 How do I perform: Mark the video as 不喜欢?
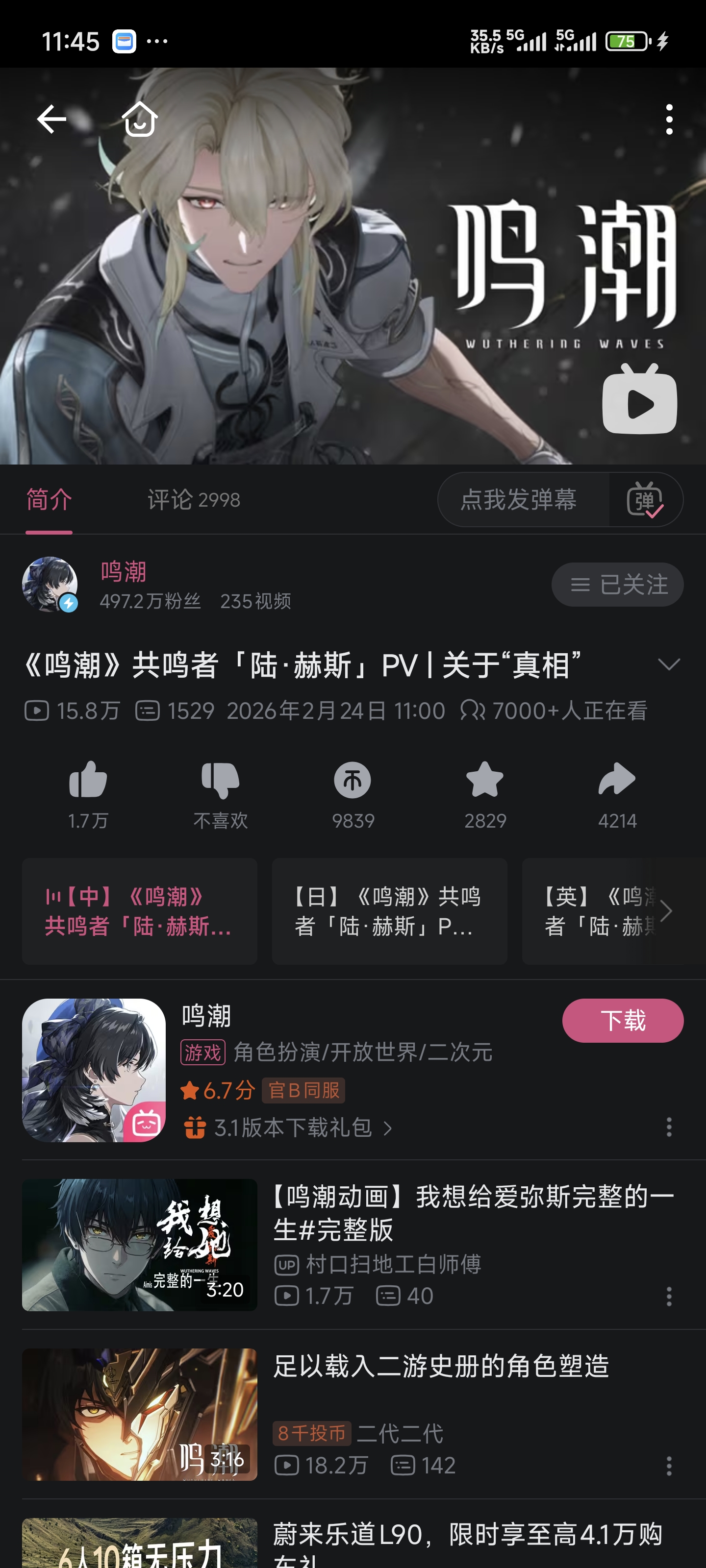221,781
